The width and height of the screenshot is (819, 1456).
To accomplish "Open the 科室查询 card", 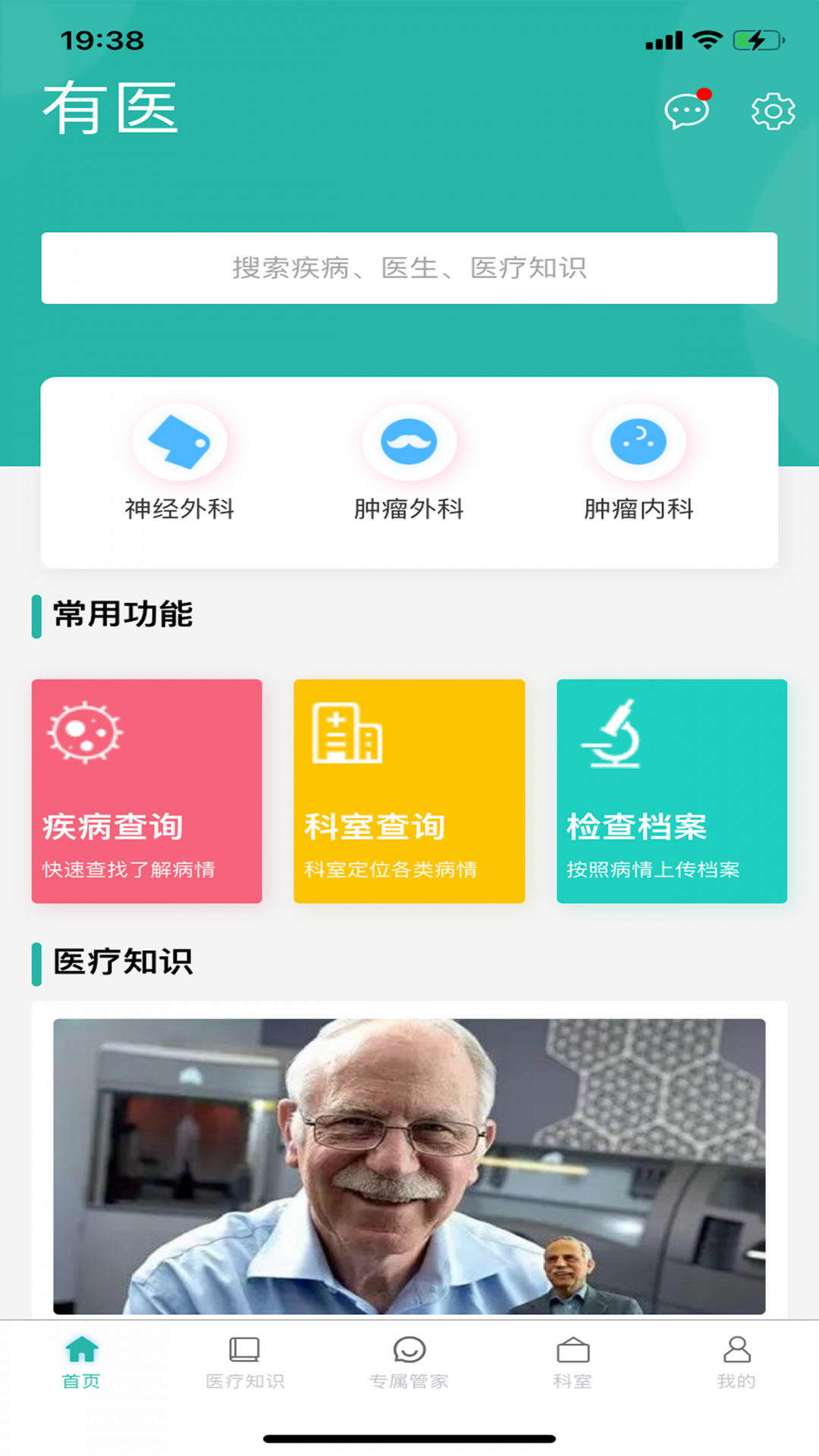I will pos(409,791).
